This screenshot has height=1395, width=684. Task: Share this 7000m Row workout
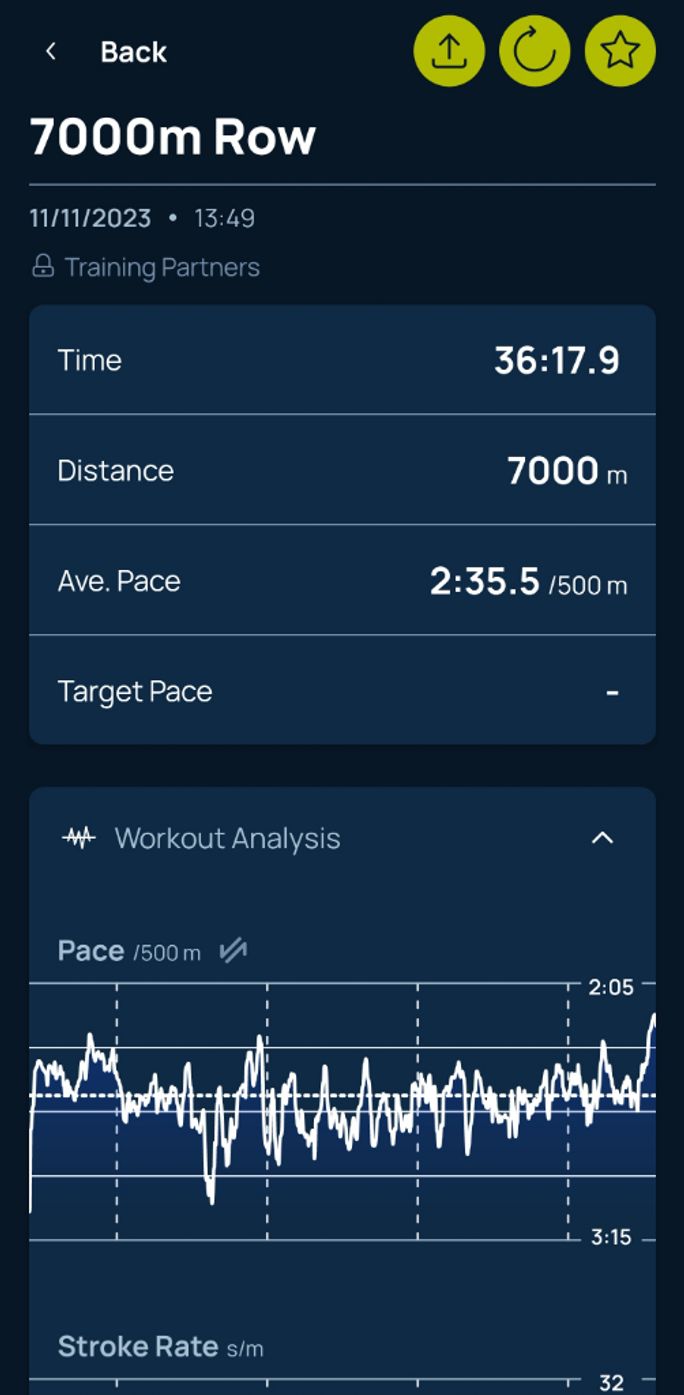449,50
